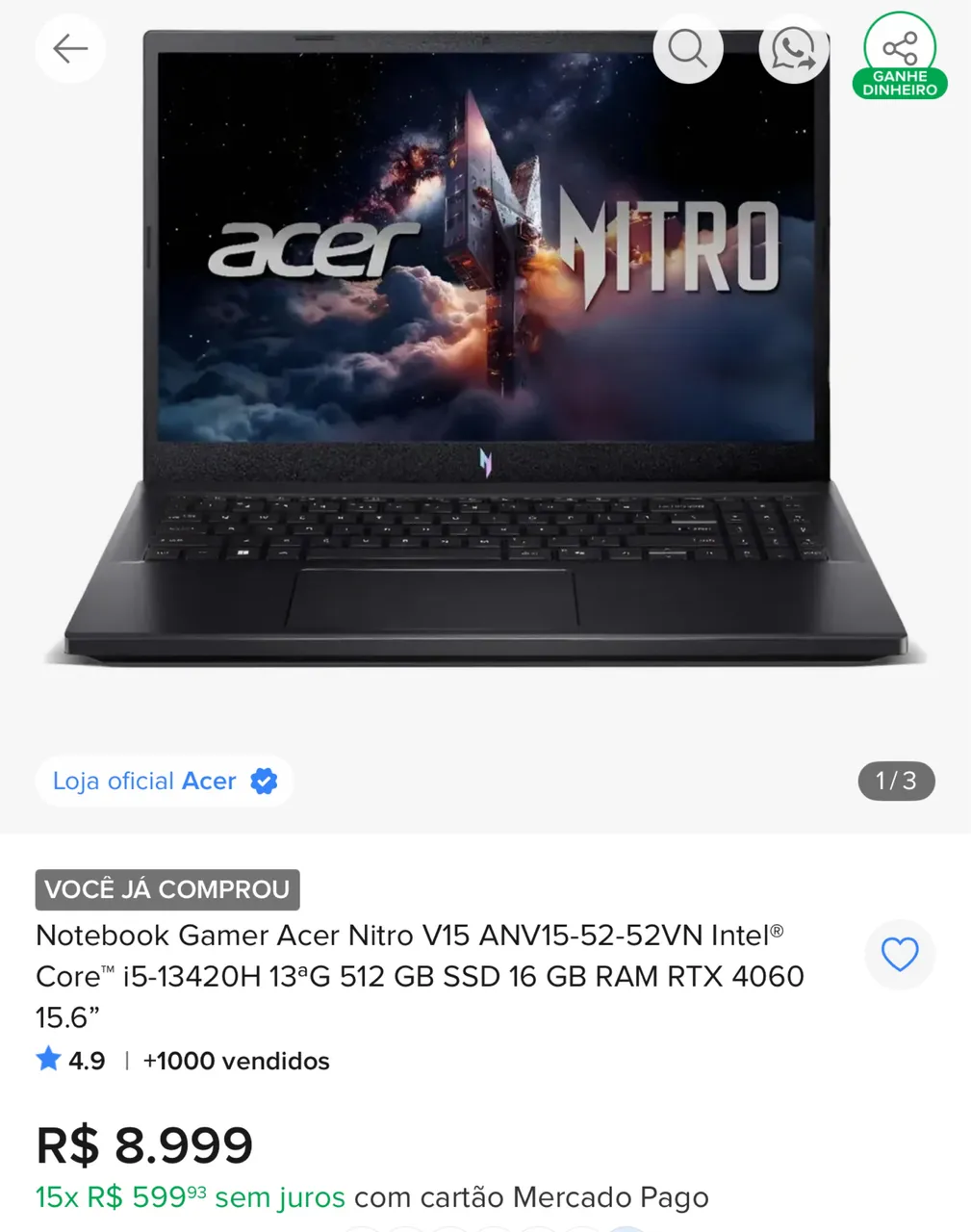Viewport: 971px width, 1232px height.
Task: Share the product via the WhatsApp icon
Action: (x=793, y=48)
